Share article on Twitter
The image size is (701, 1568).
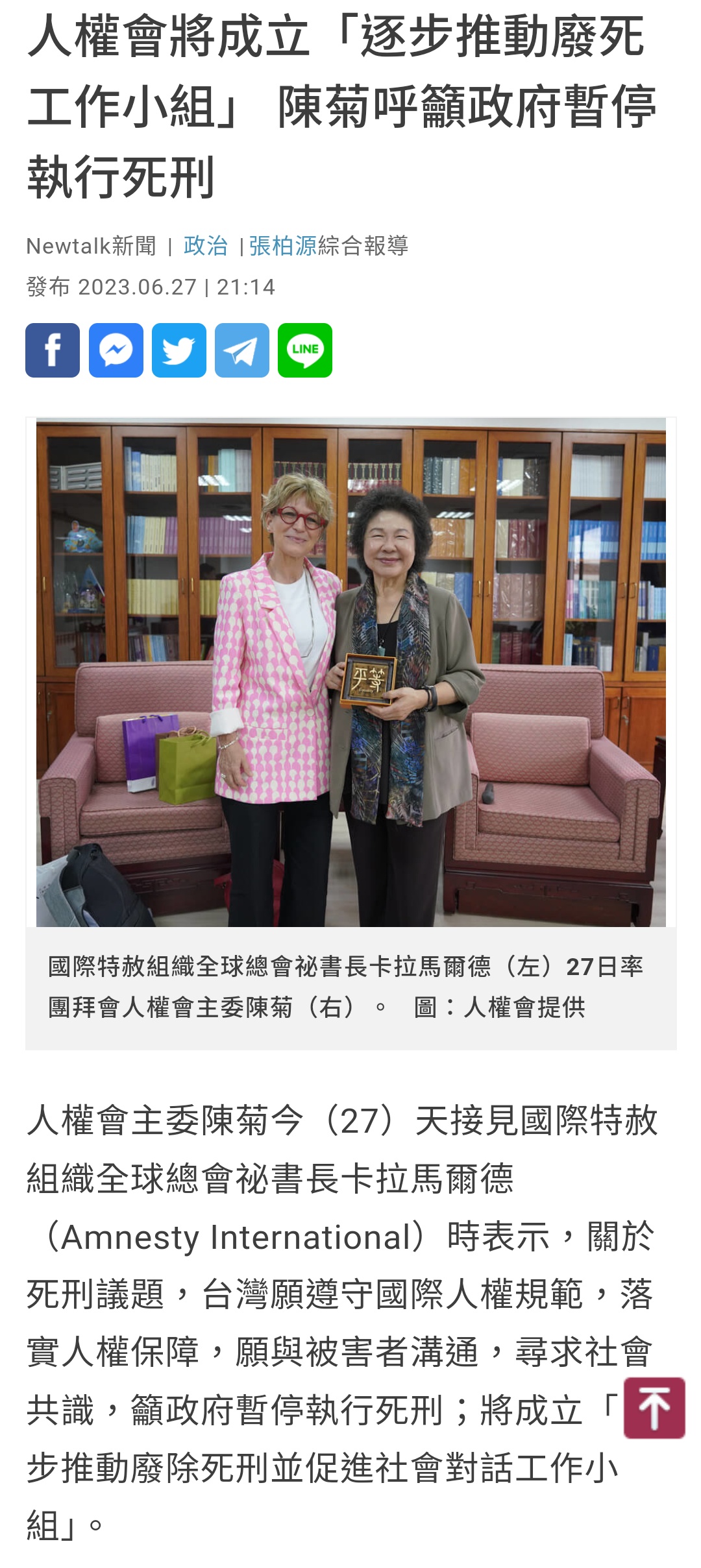[x=179, y=350]
